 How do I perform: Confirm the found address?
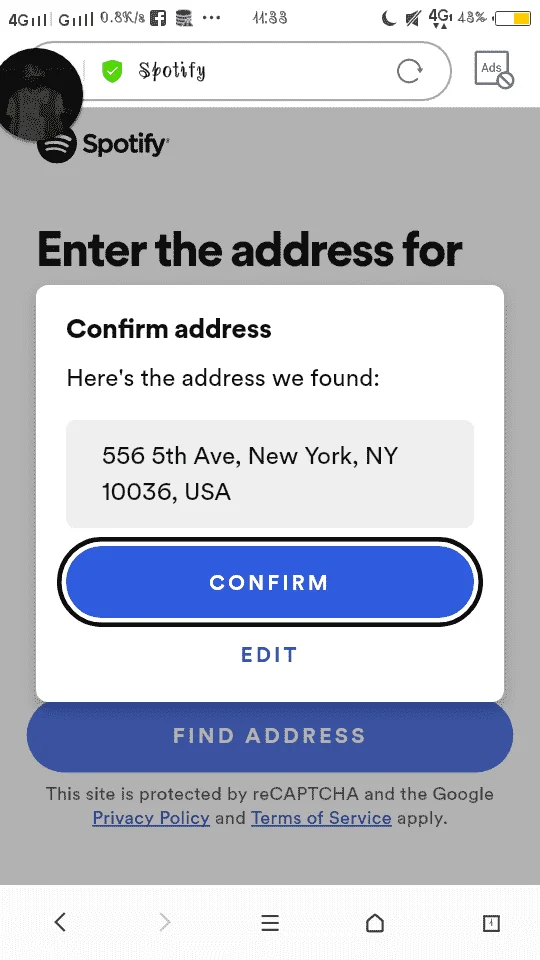click(x=269, y=582)
